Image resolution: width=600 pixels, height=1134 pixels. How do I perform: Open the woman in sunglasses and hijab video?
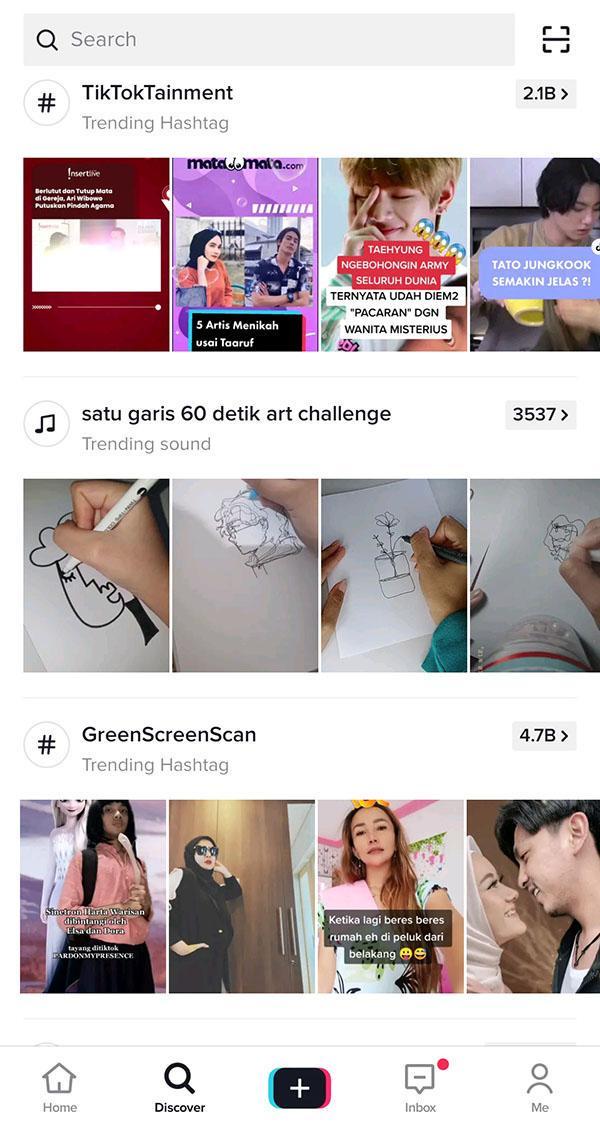[241, 896]
